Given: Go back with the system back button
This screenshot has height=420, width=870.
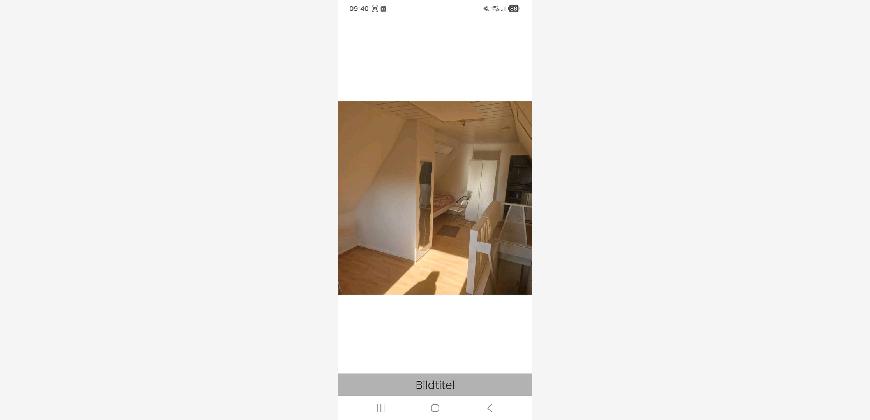Looking at the screenshot, I should click(x=489, y=408).
